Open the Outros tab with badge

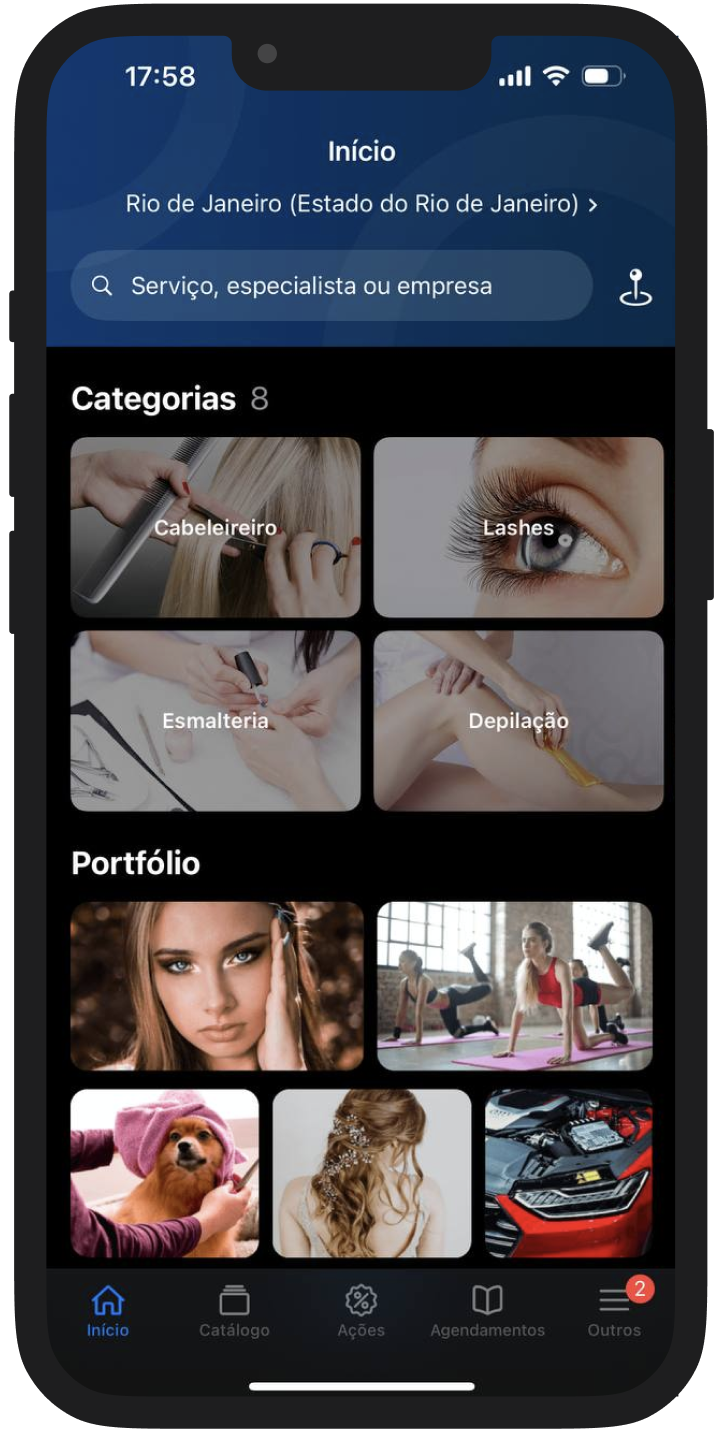click(614, 1311)
